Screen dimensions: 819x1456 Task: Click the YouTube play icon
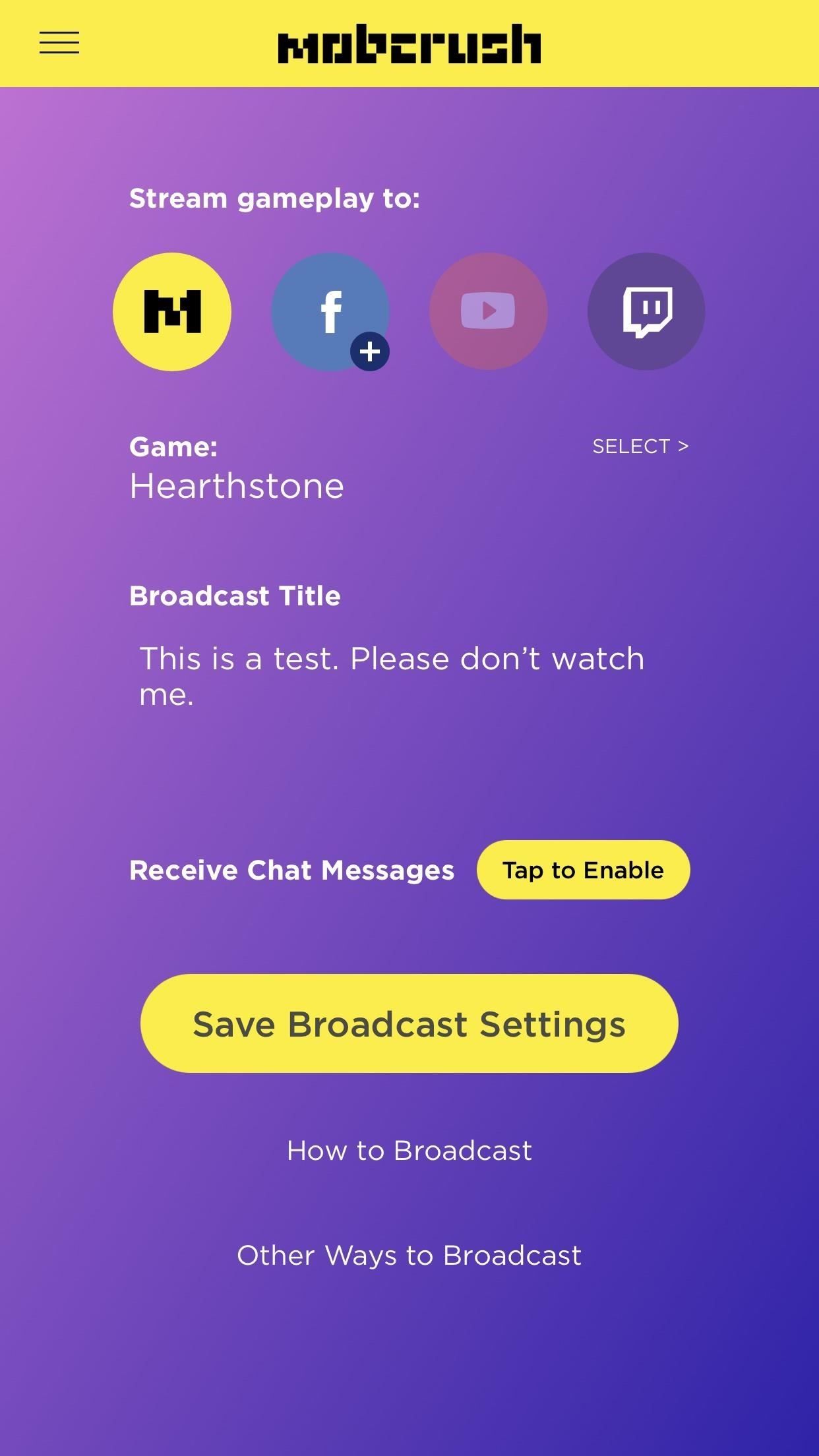[x=488, y=309]
